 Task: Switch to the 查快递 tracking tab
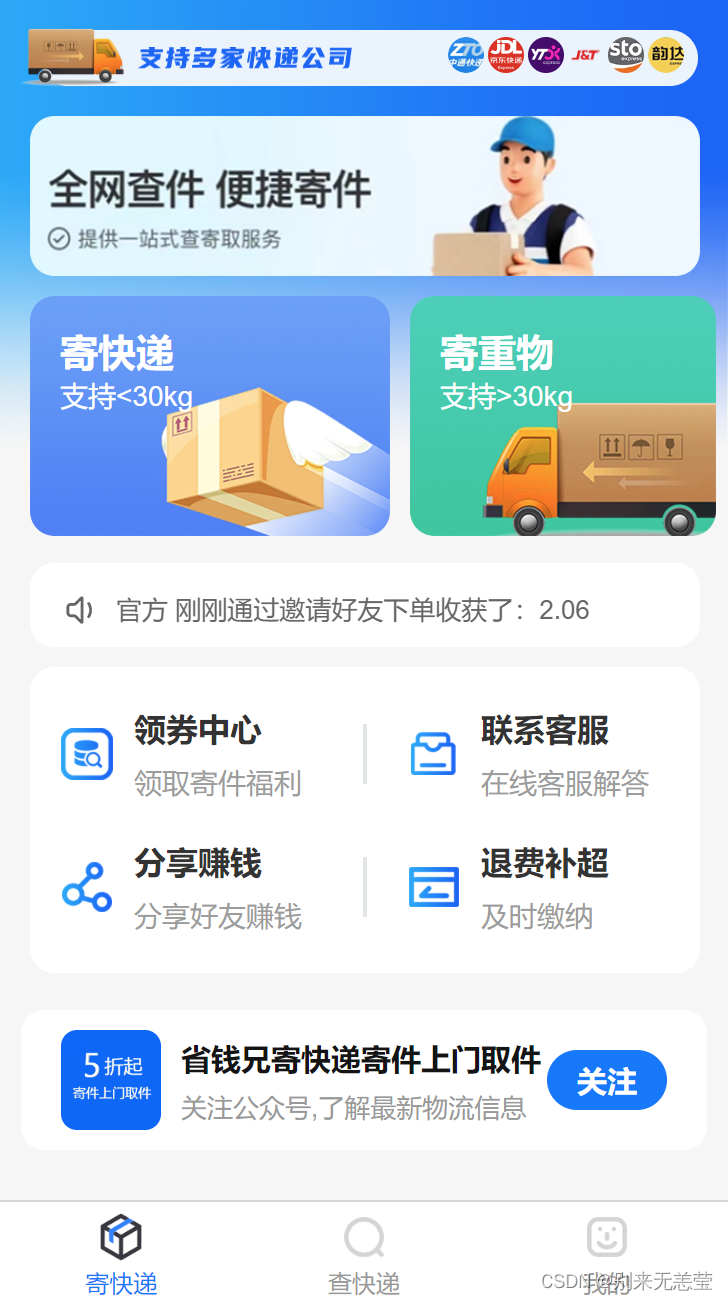coord(364,1255)
